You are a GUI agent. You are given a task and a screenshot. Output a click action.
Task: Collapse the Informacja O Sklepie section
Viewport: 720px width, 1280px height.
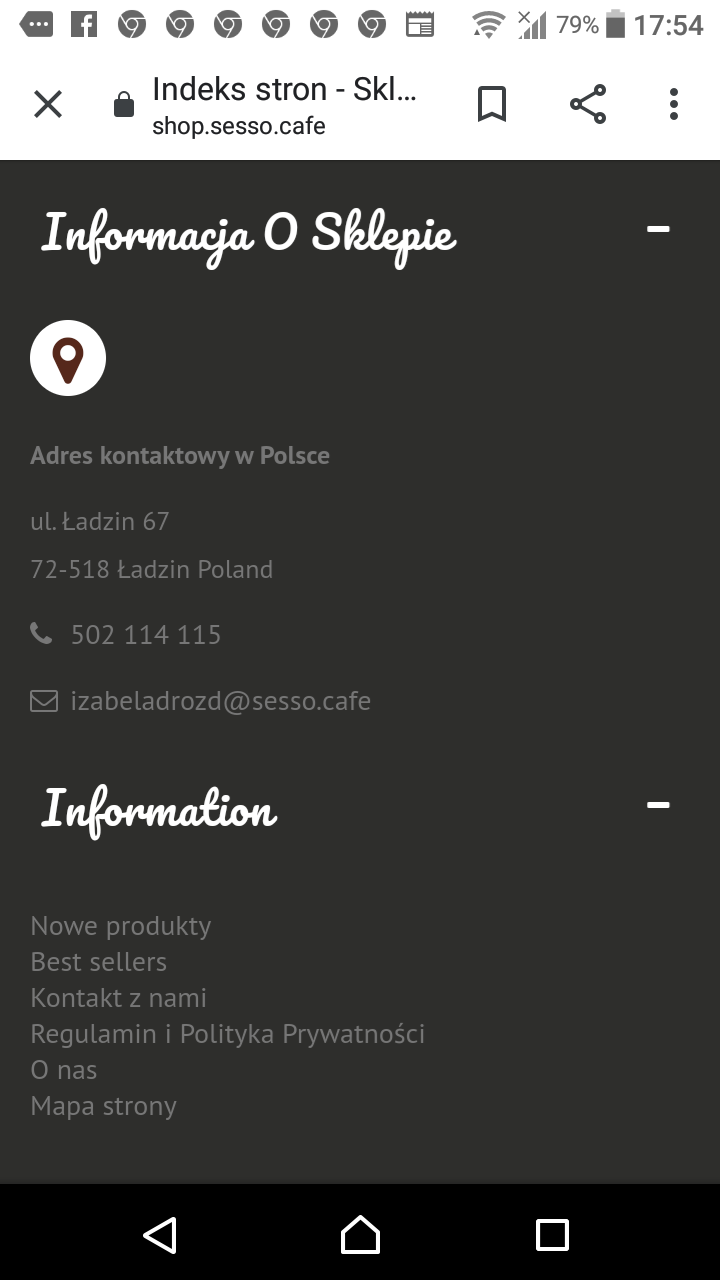(657, 229)
